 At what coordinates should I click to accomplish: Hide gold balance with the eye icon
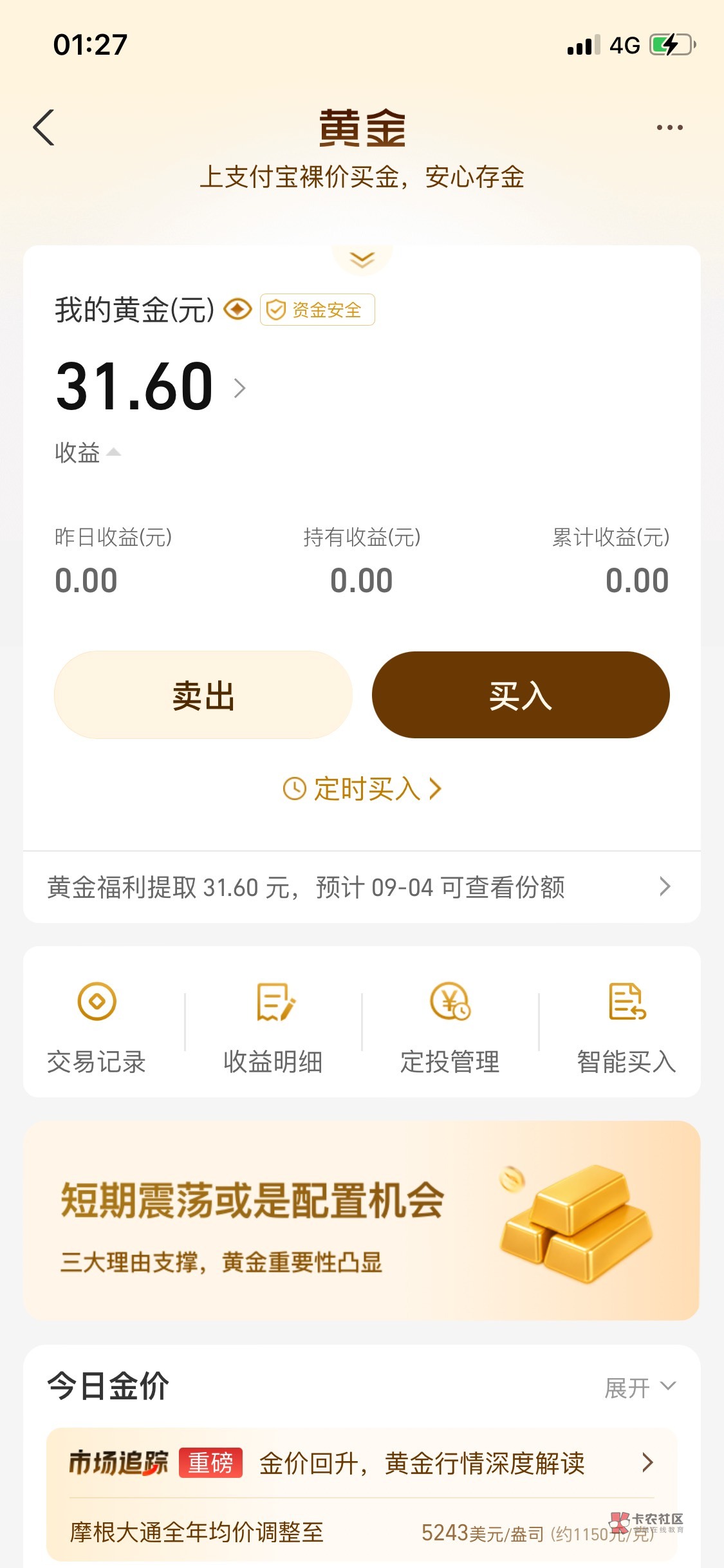coord(237,310)
